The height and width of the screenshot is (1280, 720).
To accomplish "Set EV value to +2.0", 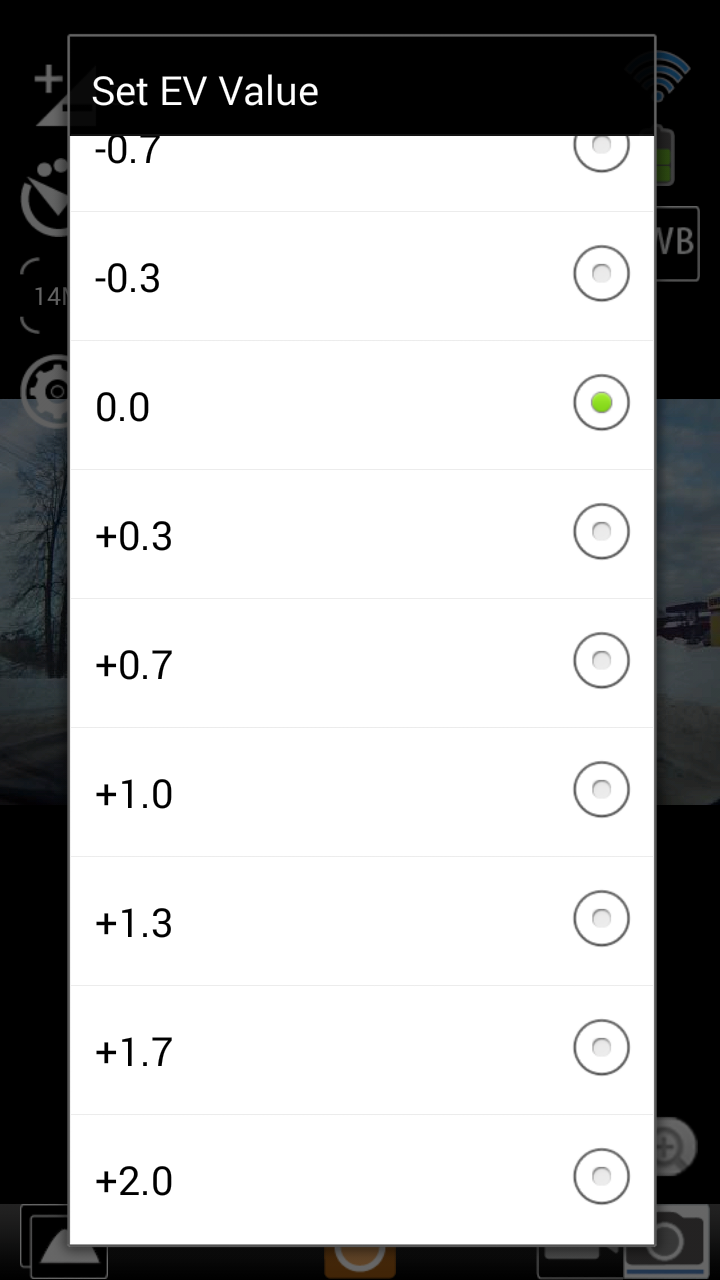I will click(360, 1179).
